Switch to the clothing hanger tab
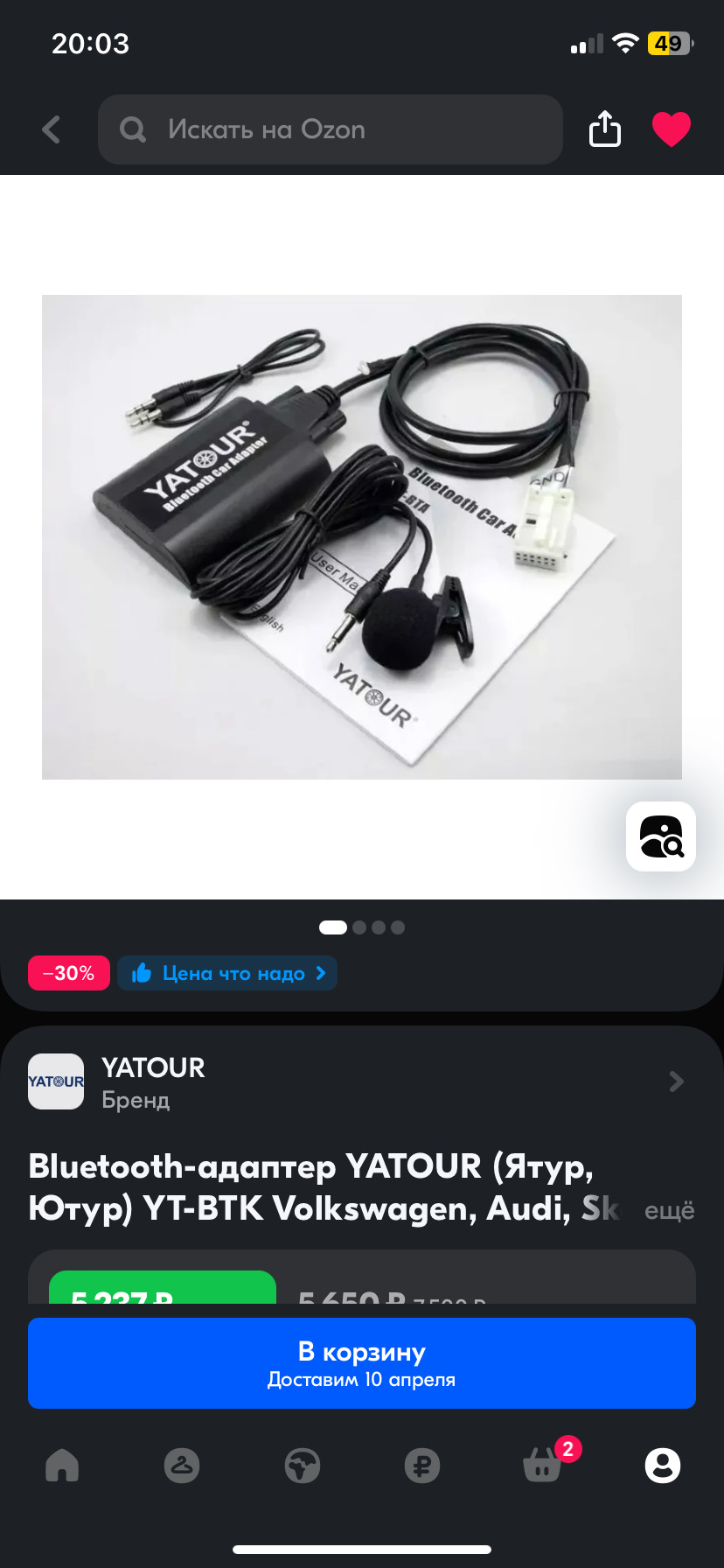Image resolution: width=724 pixels, height=1568 pixels. (x=182, y=1465)
